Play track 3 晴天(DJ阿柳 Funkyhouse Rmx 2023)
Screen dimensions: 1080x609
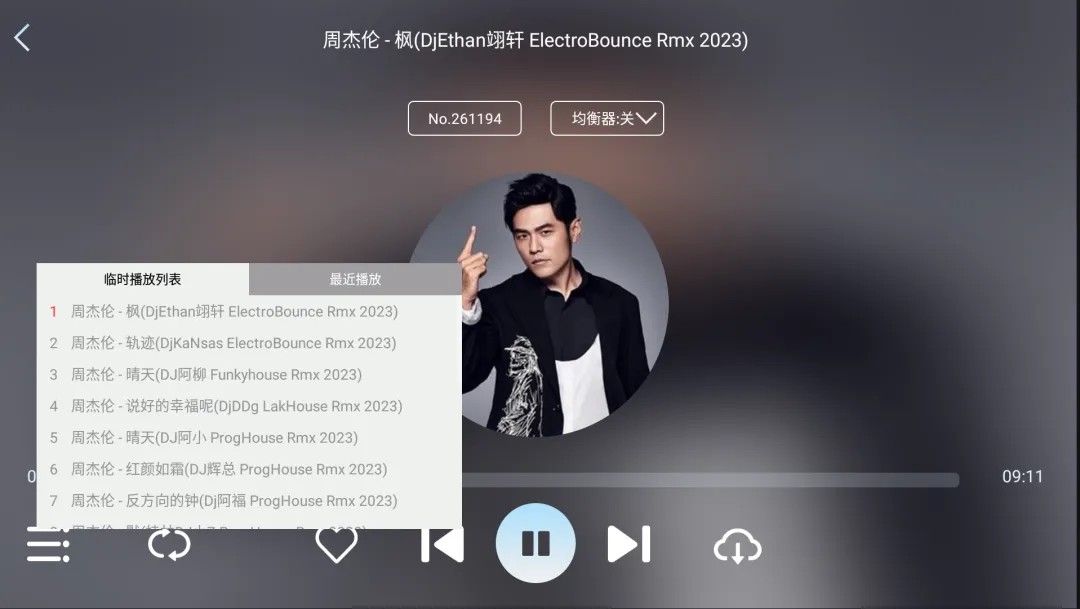pyautogui.click(x=216, y=375)
